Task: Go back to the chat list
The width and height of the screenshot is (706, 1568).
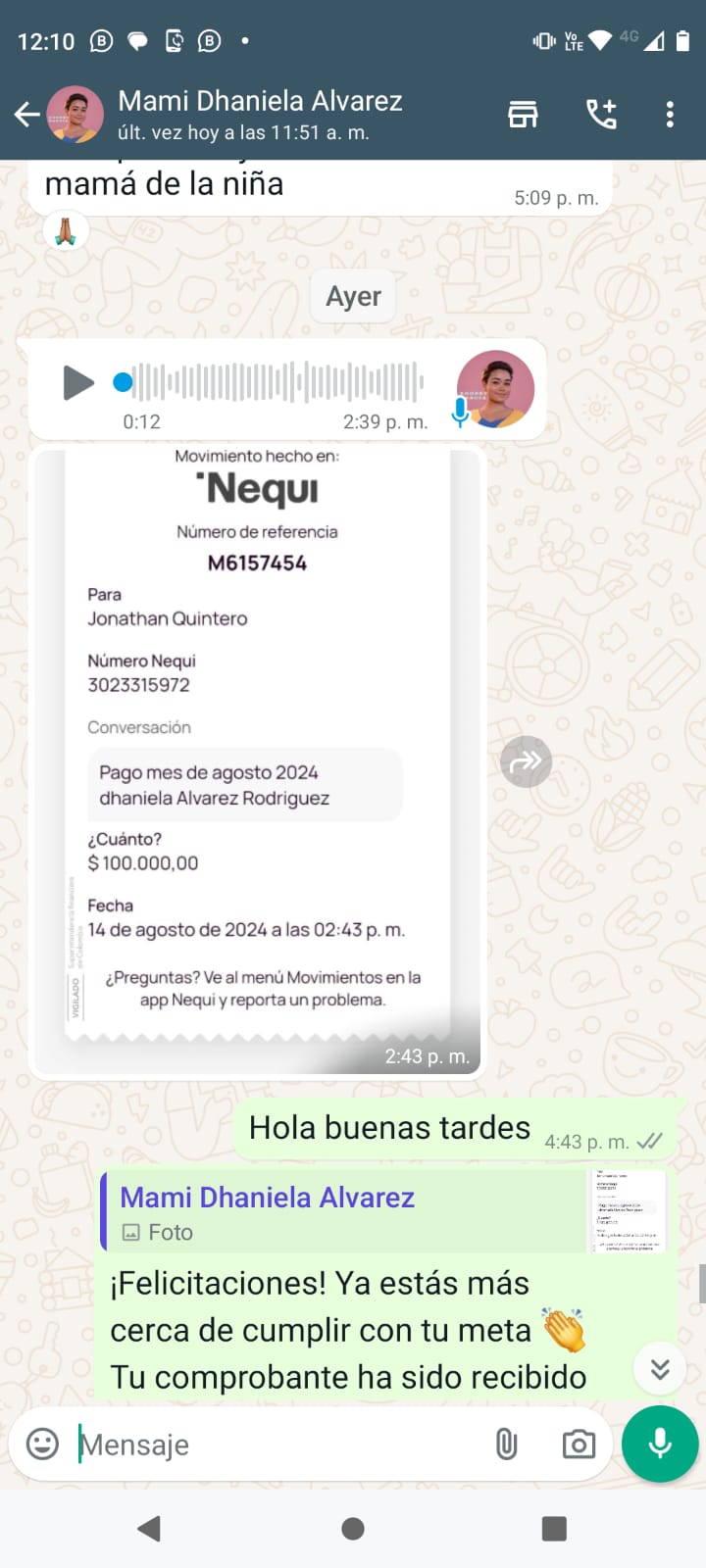Action: (26, 115)
